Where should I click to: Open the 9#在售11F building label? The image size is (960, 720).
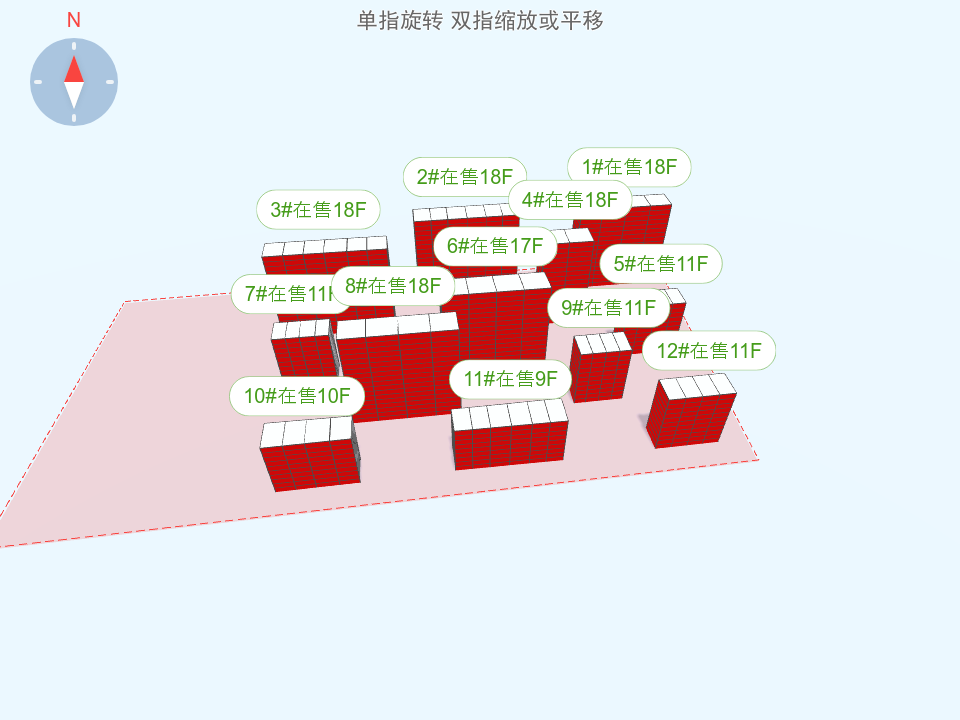pos(608,307)
